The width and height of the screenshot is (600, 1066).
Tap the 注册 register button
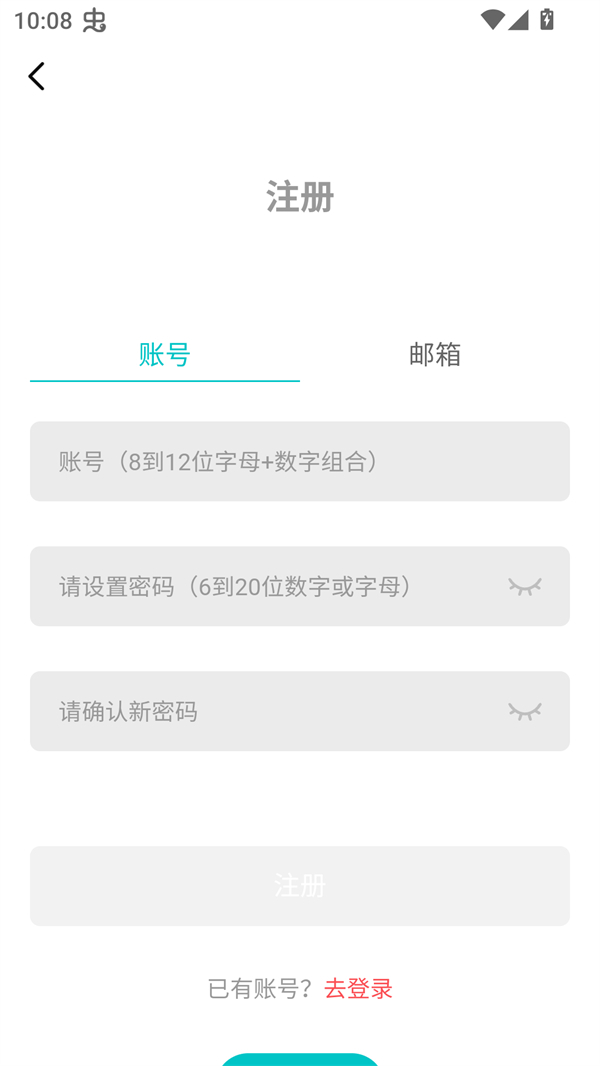click(299, 886)
